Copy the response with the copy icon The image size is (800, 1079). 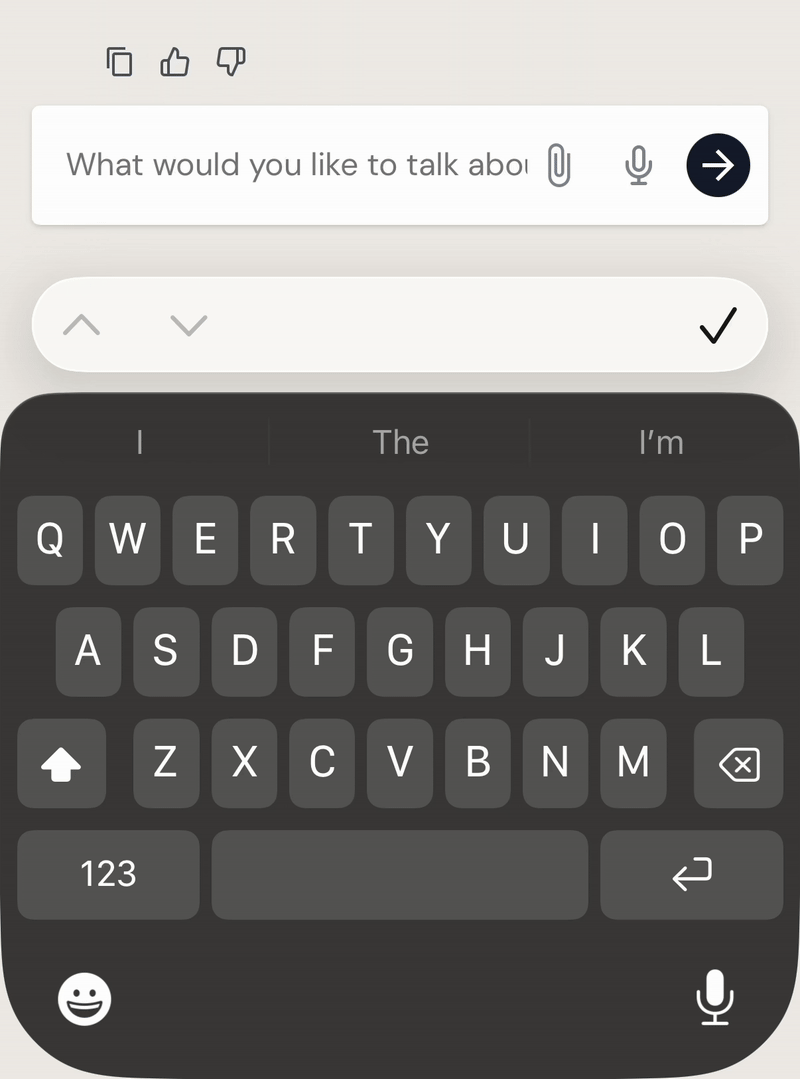(120, 62)
